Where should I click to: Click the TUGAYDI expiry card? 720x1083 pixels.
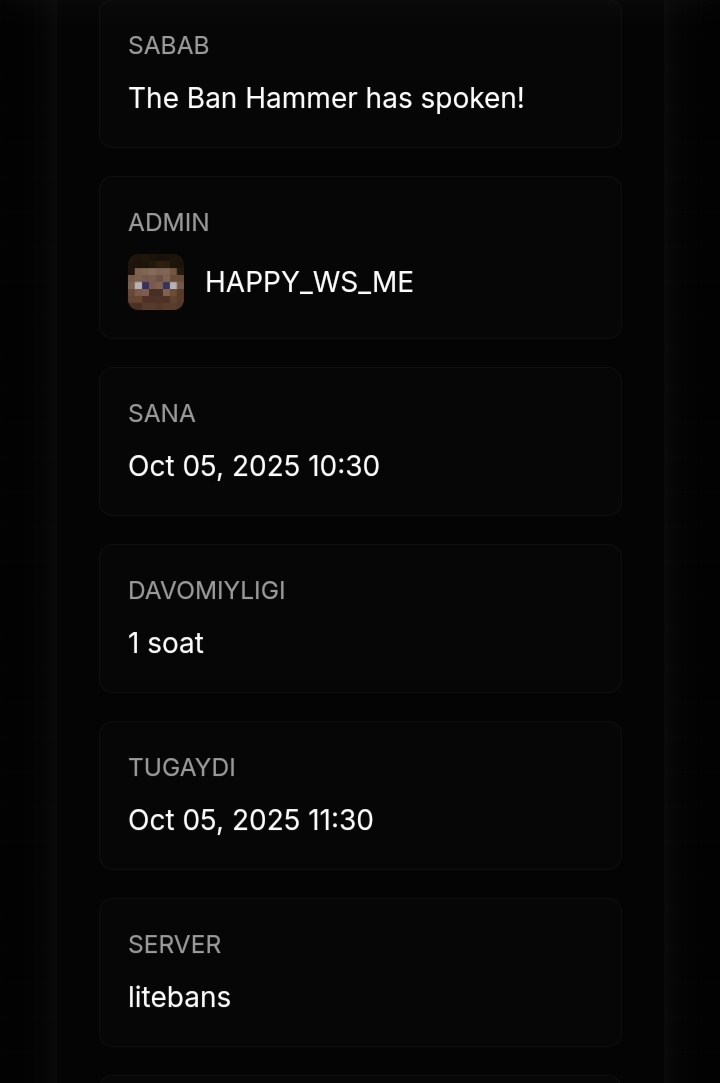pos(360,795)
